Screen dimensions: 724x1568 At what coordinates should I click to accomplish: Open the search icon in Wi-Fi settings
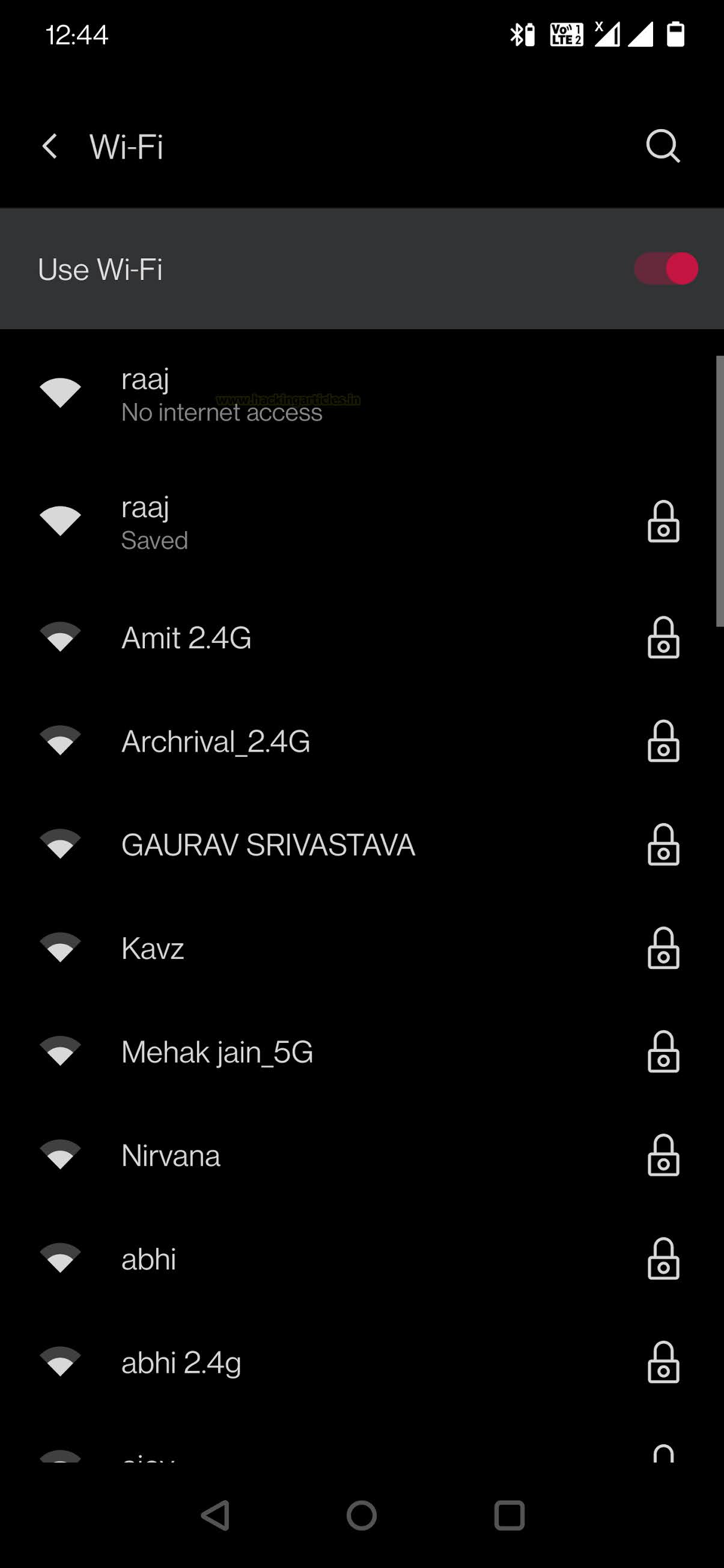point(663,147)
